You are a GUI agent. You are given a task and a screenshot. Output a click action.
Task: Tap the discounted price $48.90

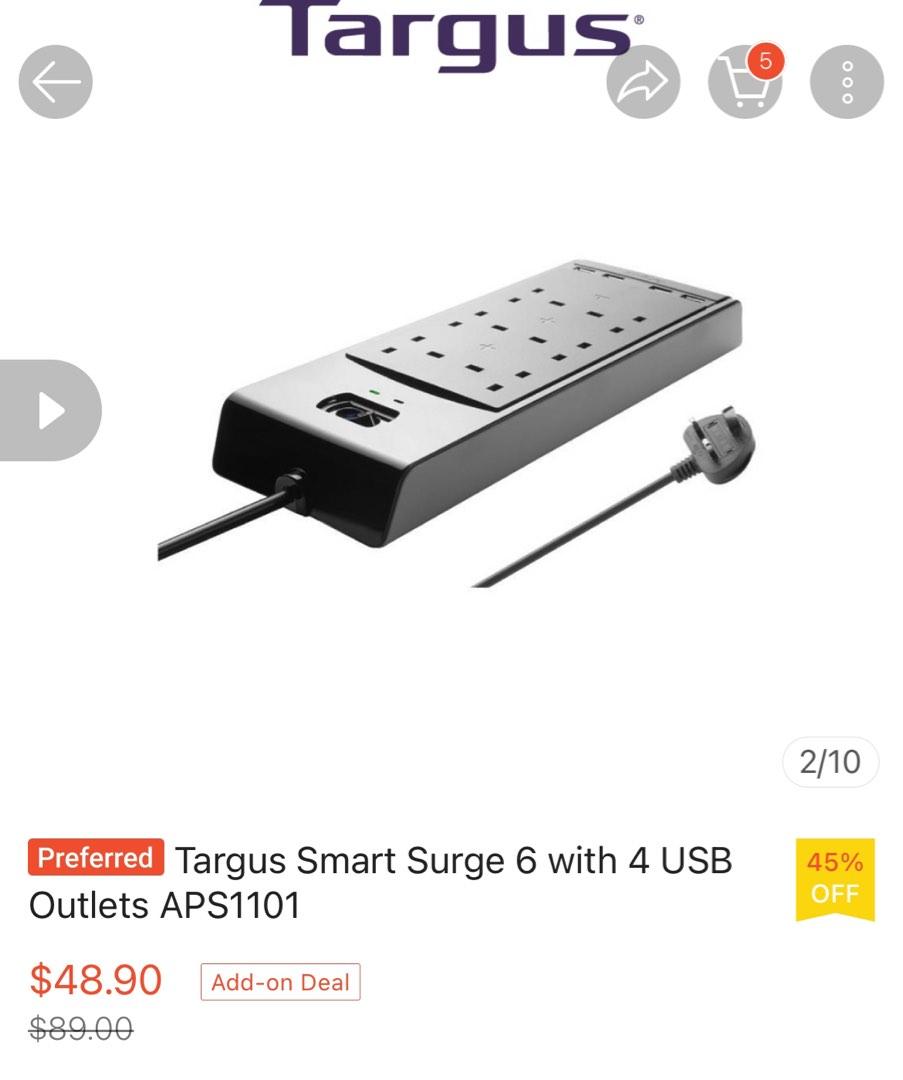click(x=95, y=980)
